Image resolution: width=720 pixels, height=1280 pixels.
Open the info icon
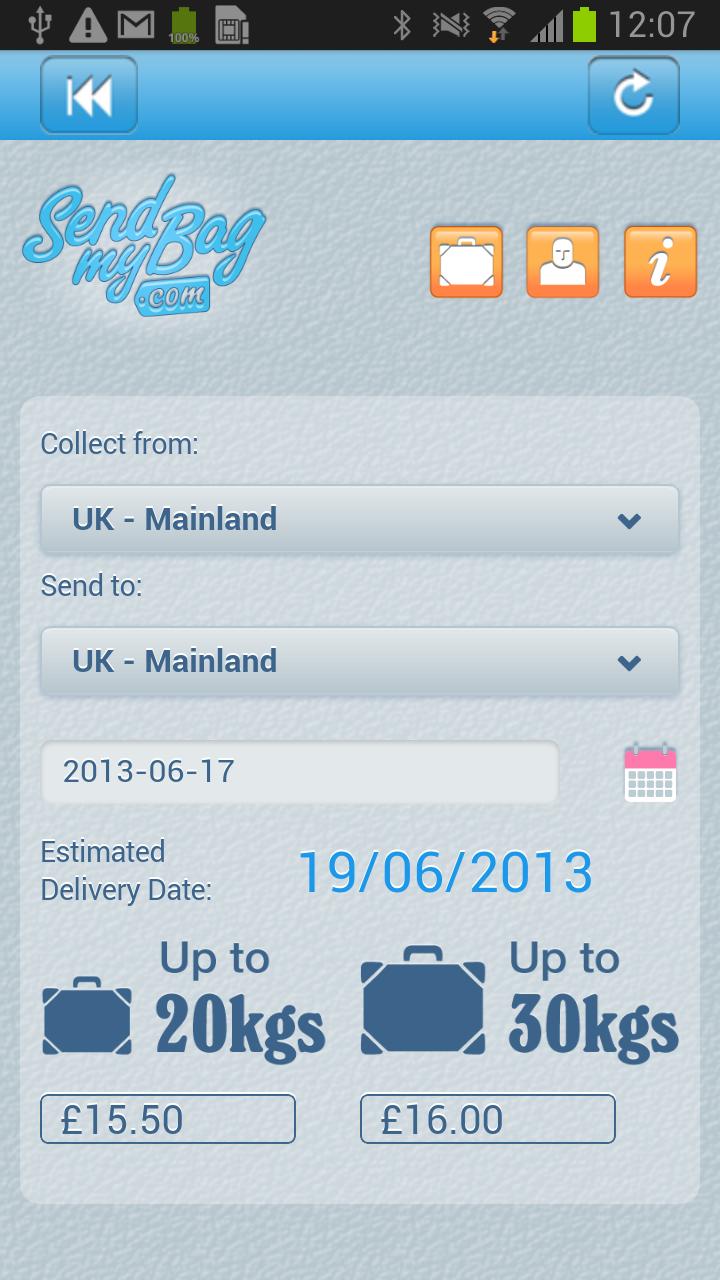click(x=660, y=262)
